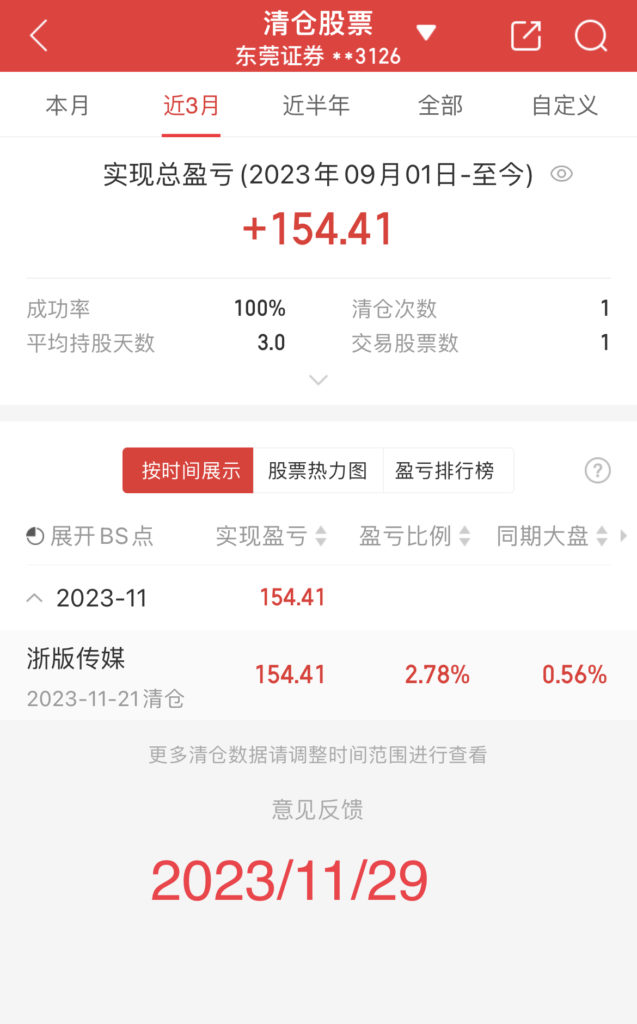Go back using the header arrow
Screen dimensions: 637x1024
[39, 35]
